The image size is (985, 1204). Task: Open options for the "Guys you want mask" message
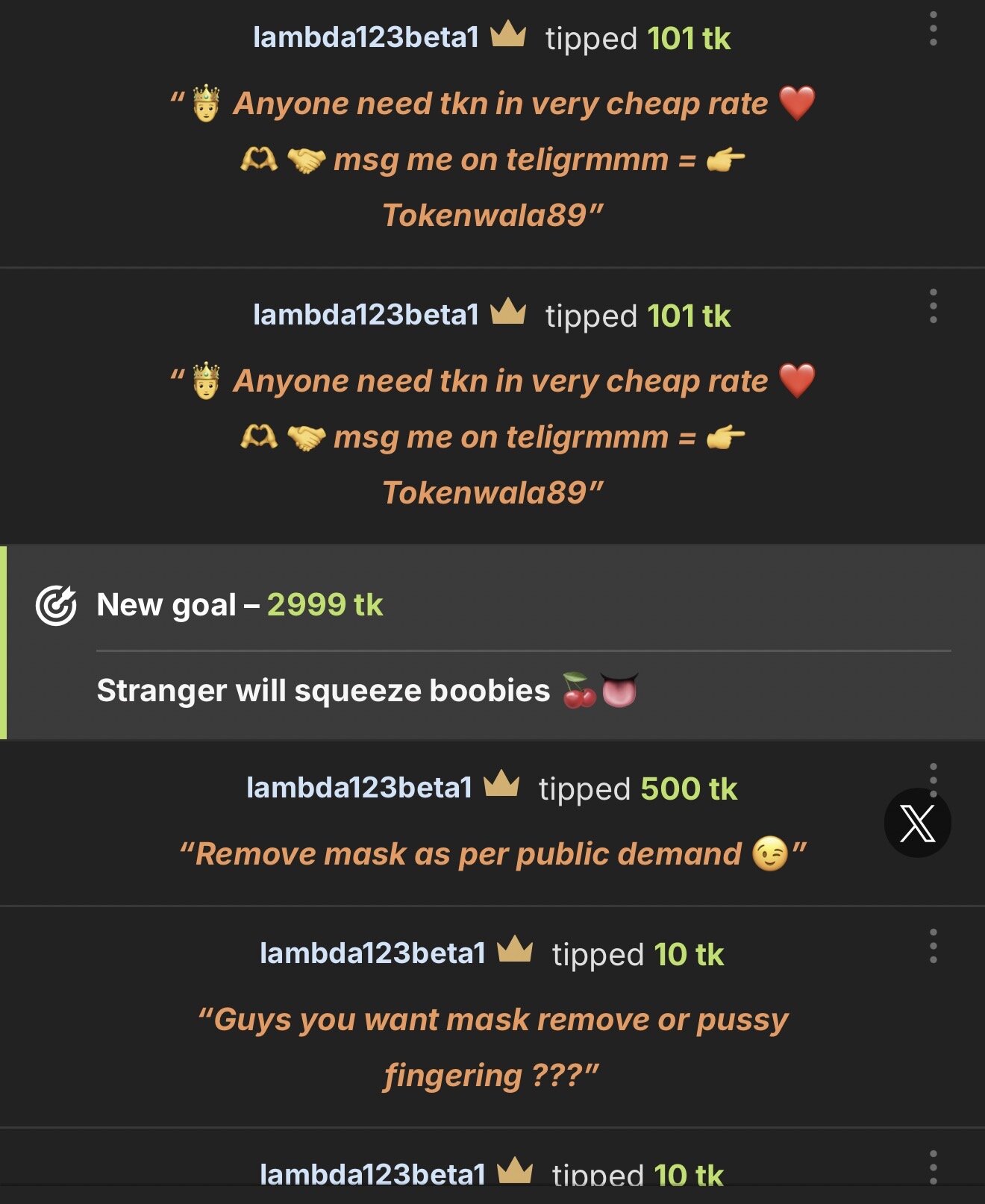(933, 946)
